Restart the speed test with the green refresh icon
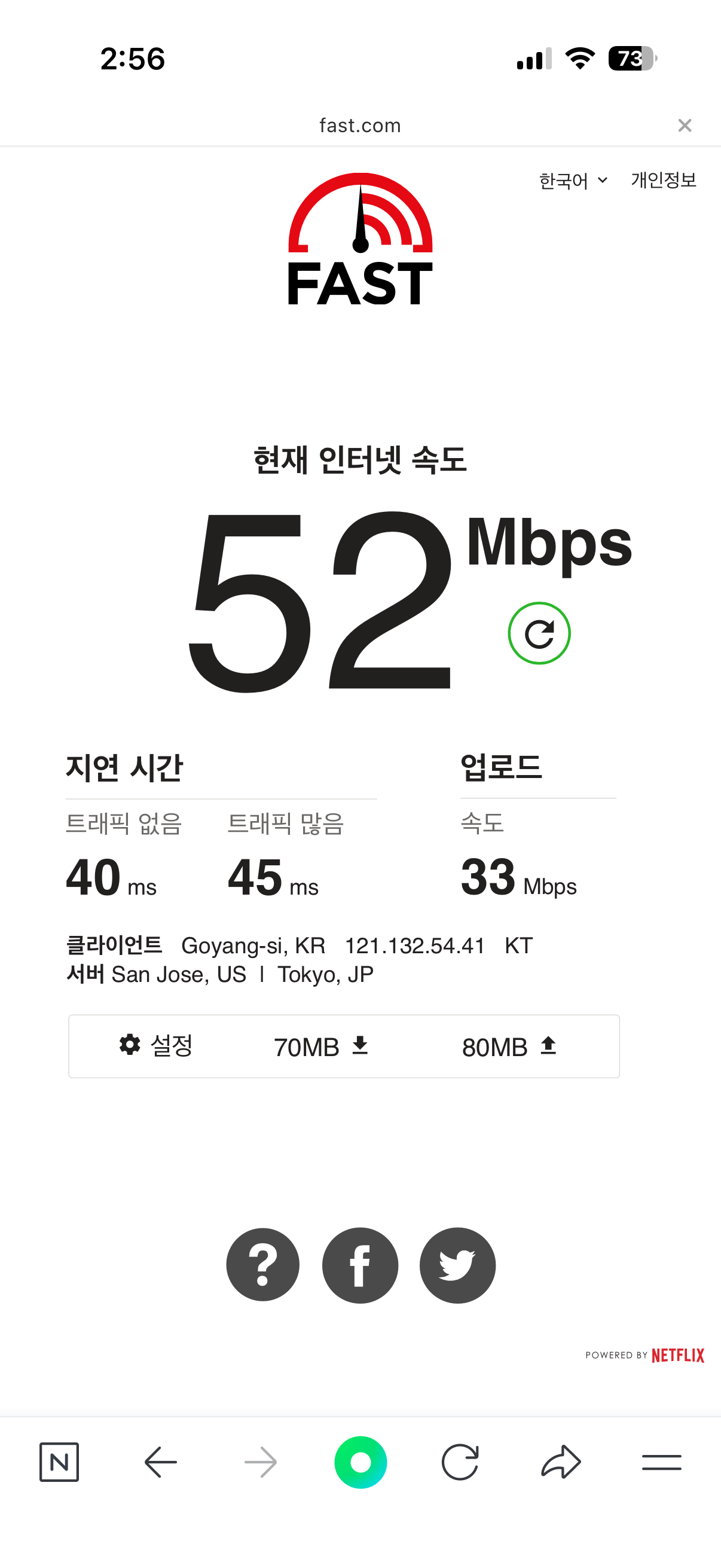 [x=539, y=634]
